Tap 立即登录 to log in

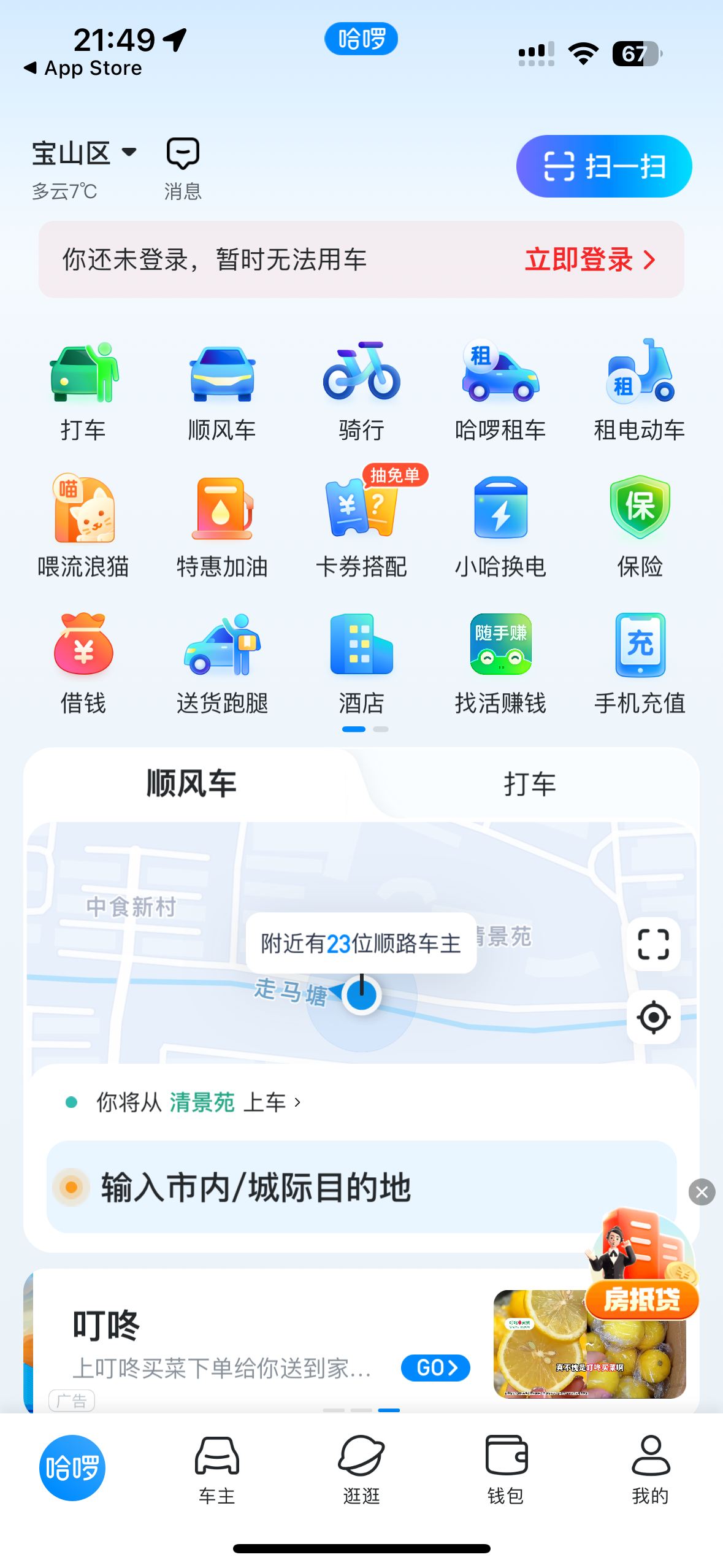pos(589,259)
